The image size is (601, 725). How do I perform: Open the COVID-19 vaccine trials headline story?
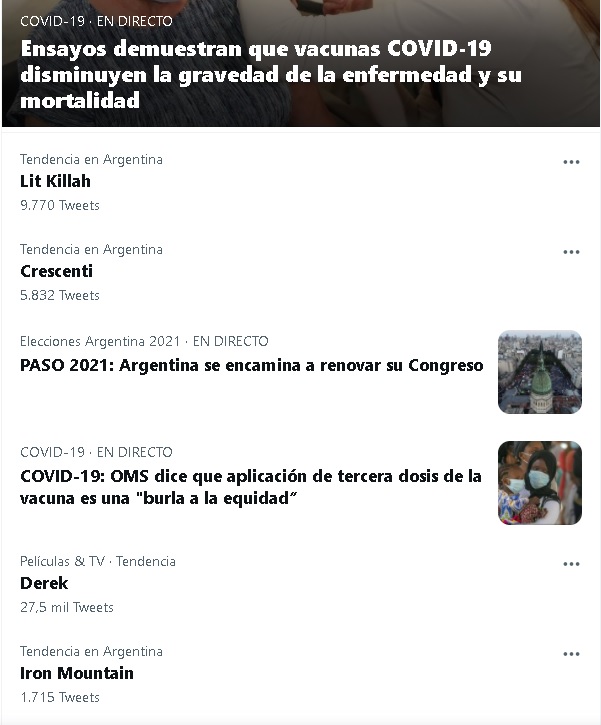(x=270, y=75)
